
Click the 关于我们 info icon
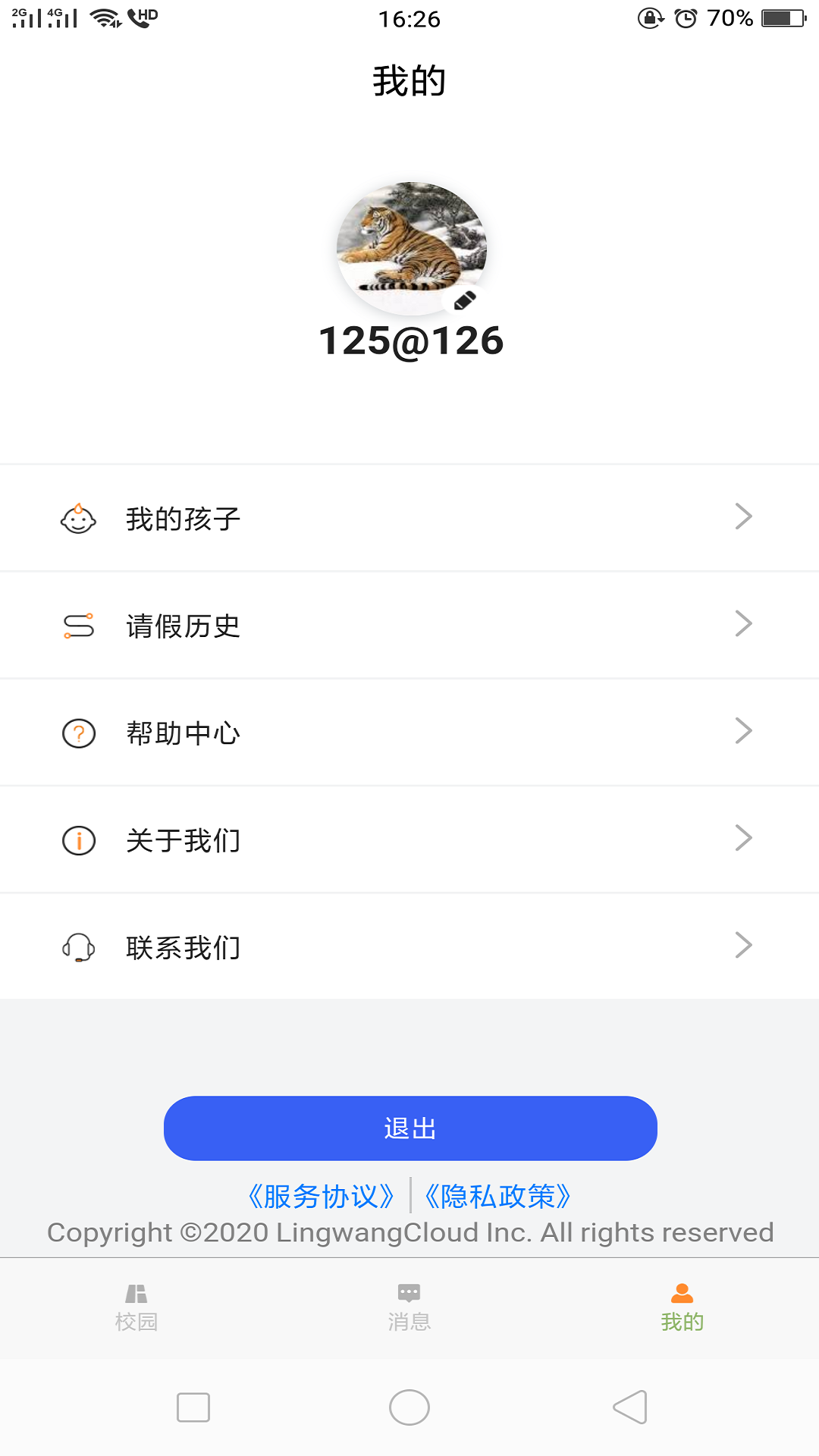[78, 839]
